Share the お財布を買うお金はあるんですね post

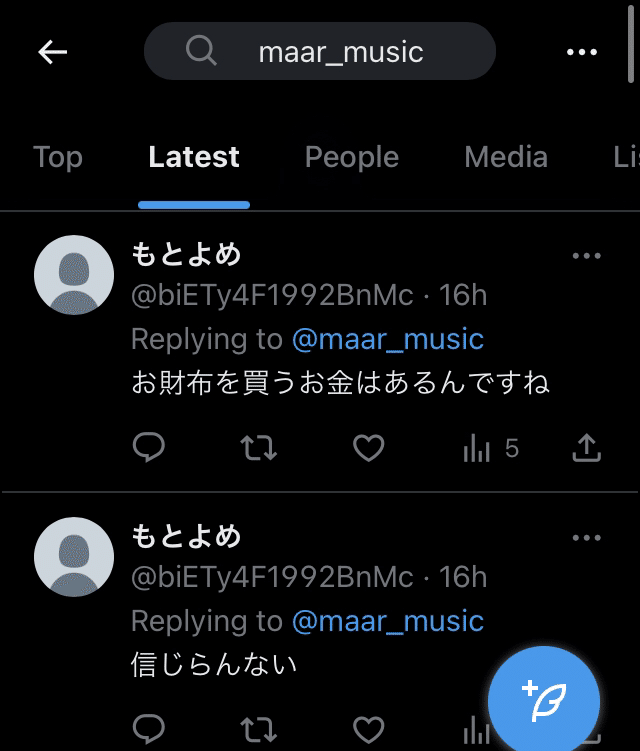[587, 448]
